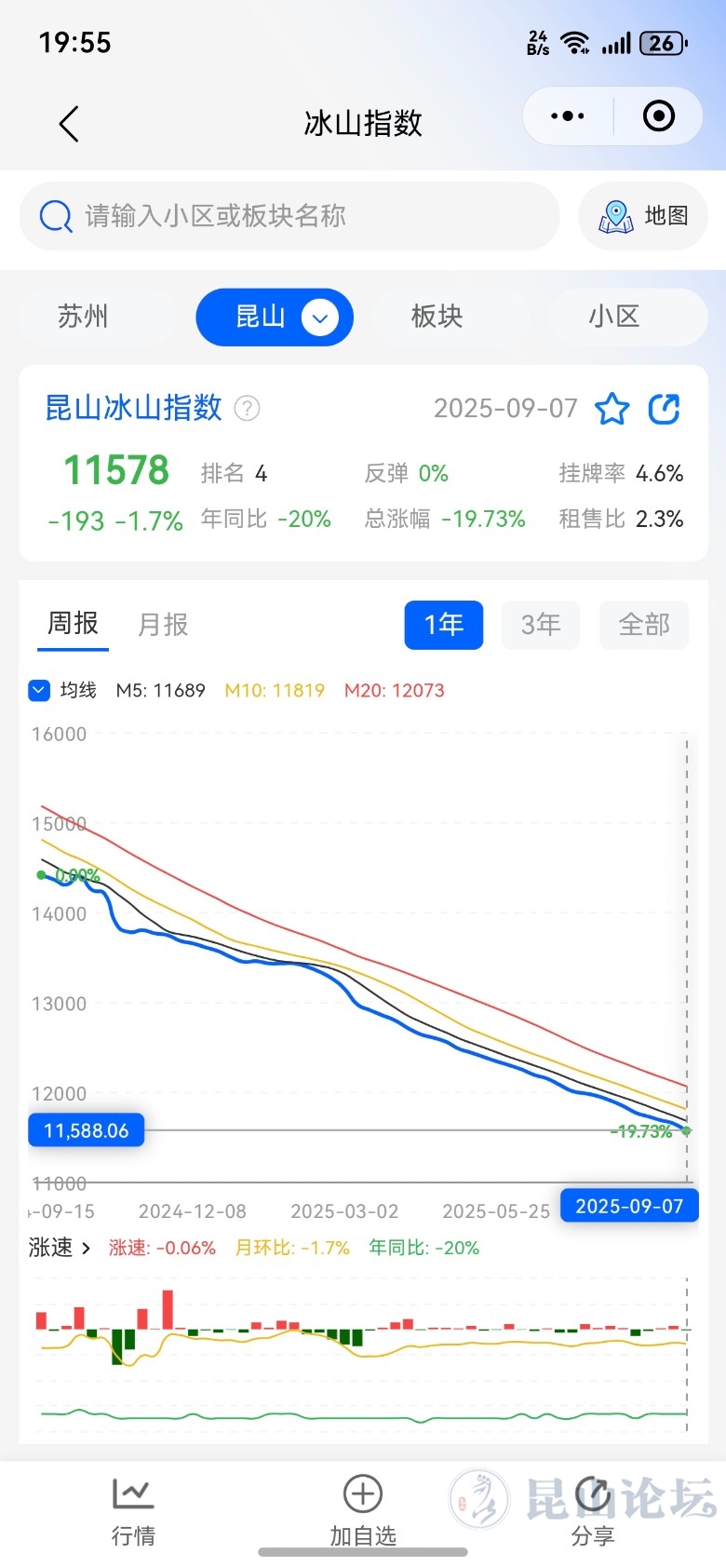Viewport: 726px width, 1568px height.
Task: Share the index via the arrow icon
Action: click(664, 409)
